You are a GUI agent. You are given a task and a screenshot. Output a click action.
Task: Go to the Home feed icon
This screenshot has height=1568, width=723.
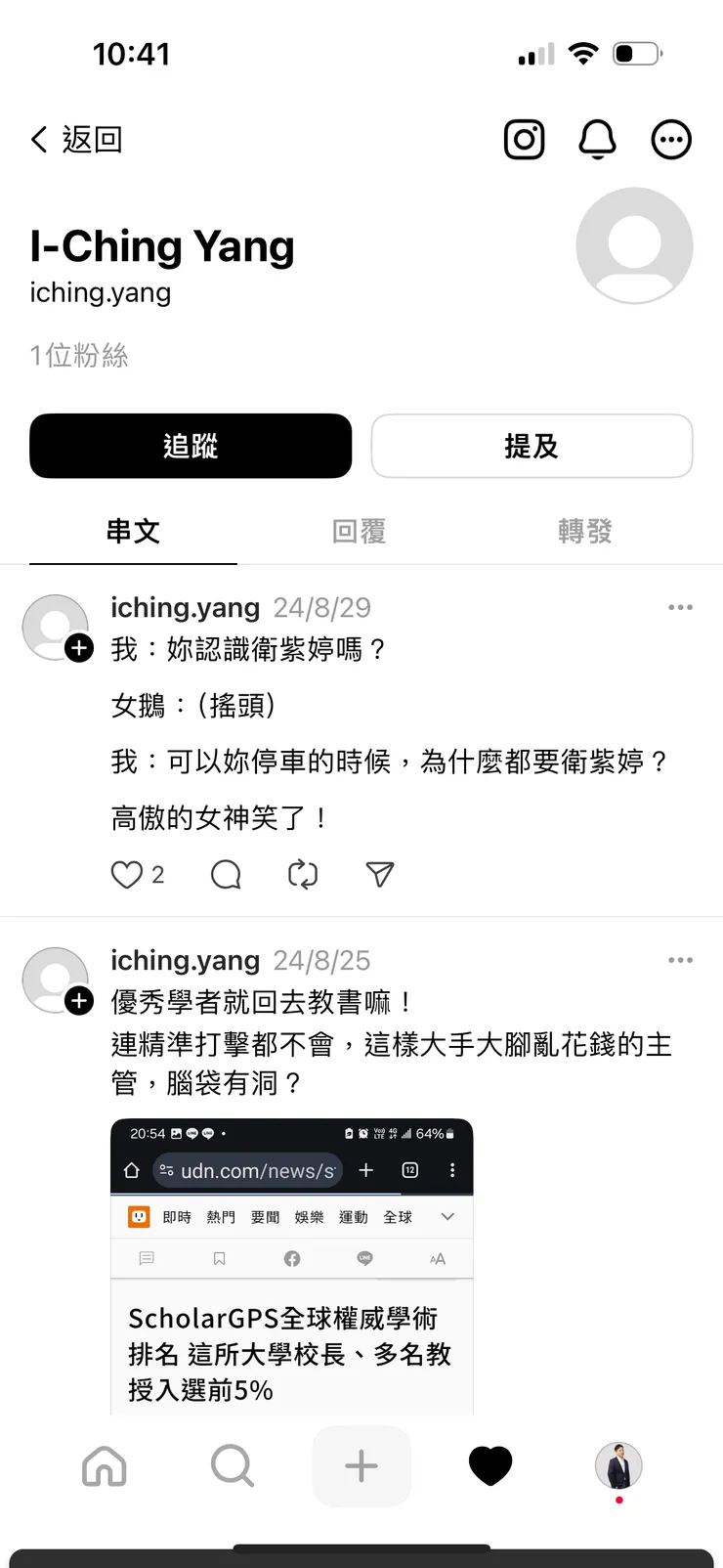pyautogui.click(x=104, y=1465)
